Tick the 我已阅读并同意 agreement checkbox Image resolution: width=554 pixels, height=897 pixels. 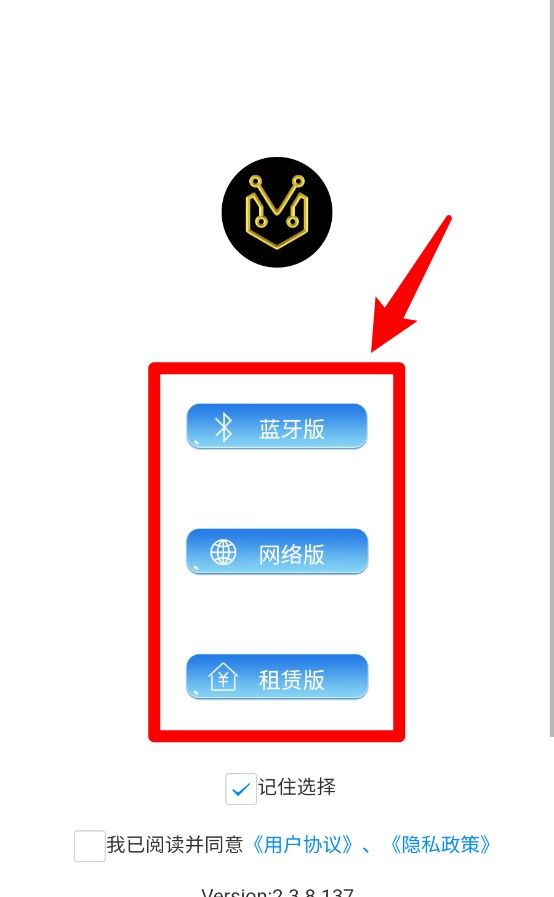[90, 846]
